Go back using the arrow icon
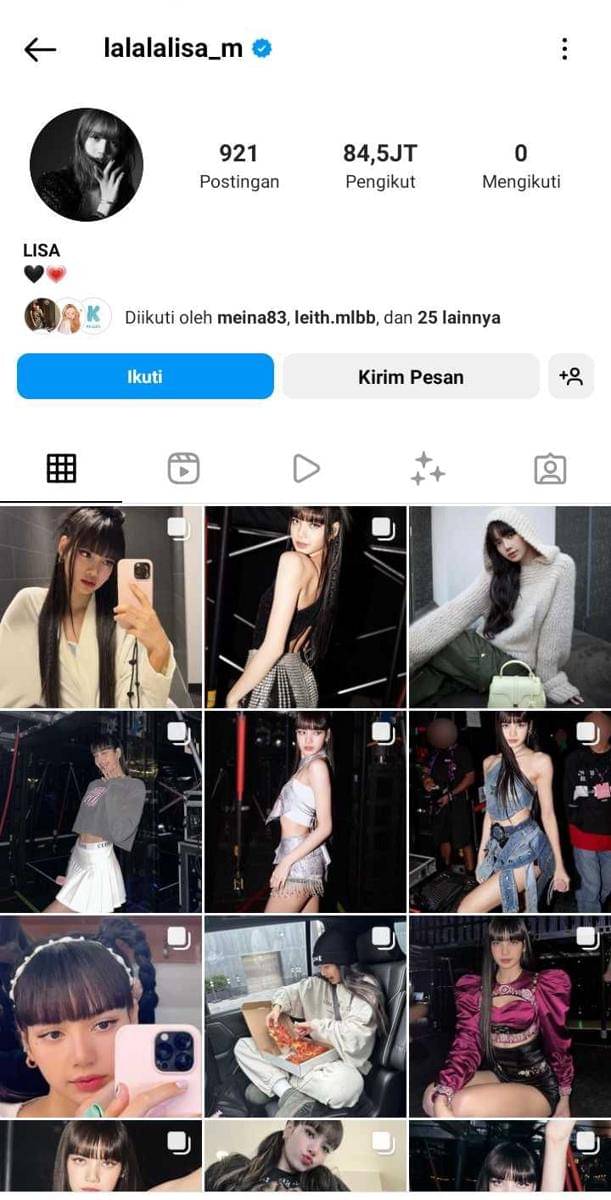This screenshot has height=1200, width=611. click(40, 49)
